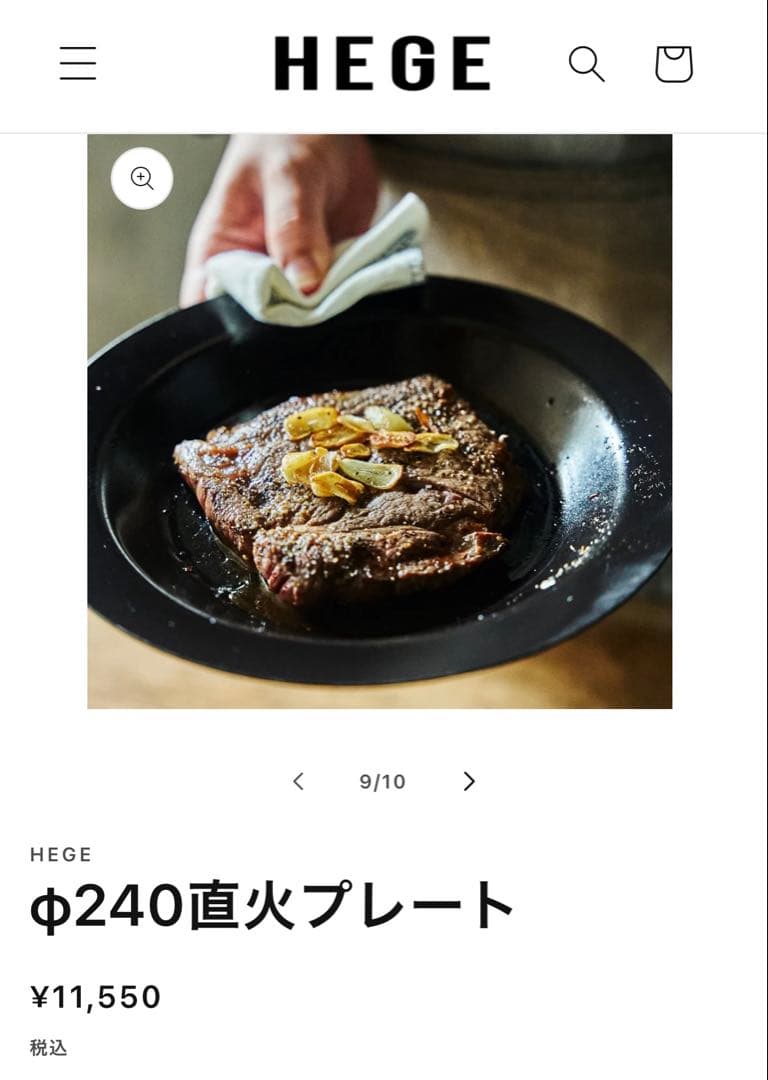768x1080 pixels.
Task: Go to the previous product photo
Action: point(298,781)
